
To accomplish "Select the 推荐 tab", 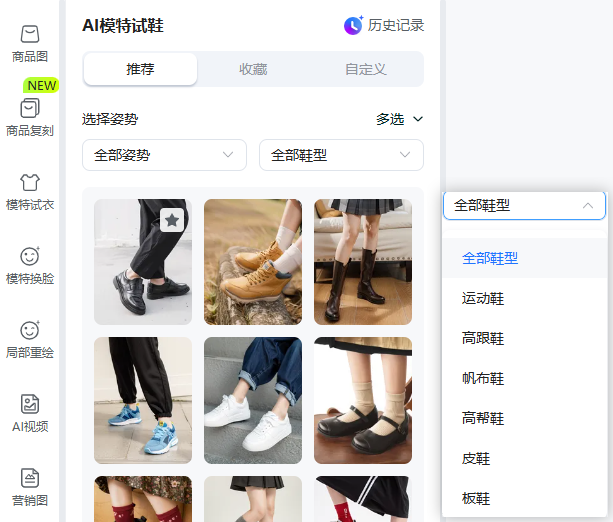I will (140, 69).
